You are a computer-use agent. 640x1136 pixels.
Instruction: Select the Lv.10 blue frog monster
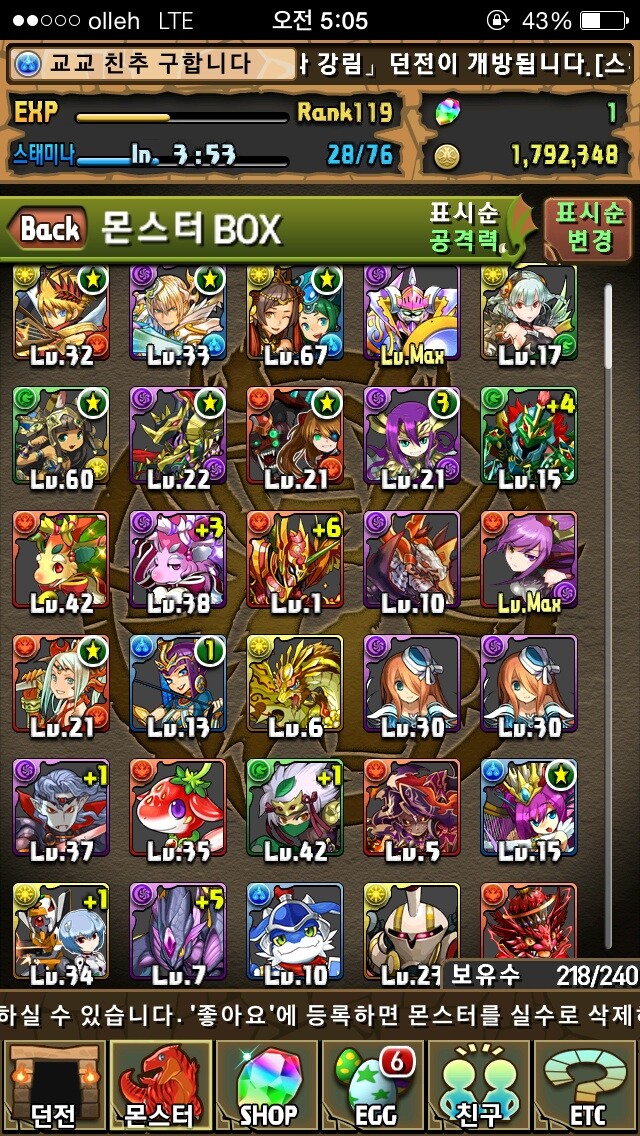pyautogui.click(x=295, y=932)
